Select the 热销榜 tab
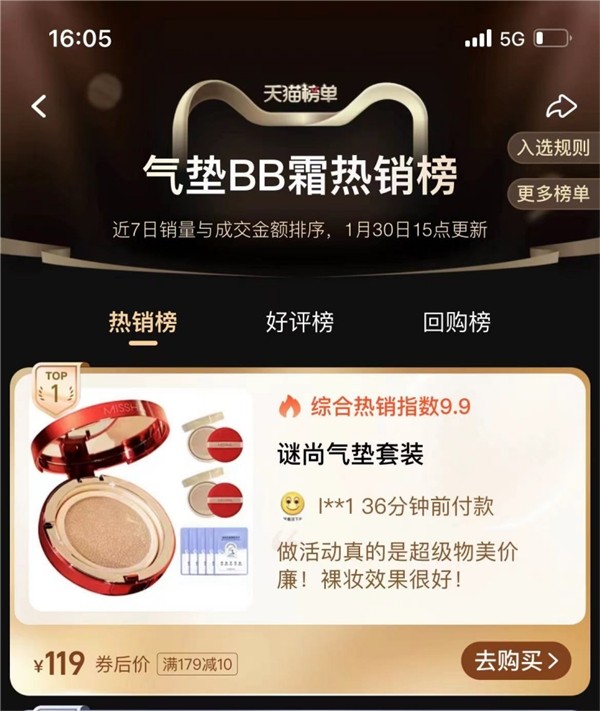The image size is (600, 711). point(143,322)
